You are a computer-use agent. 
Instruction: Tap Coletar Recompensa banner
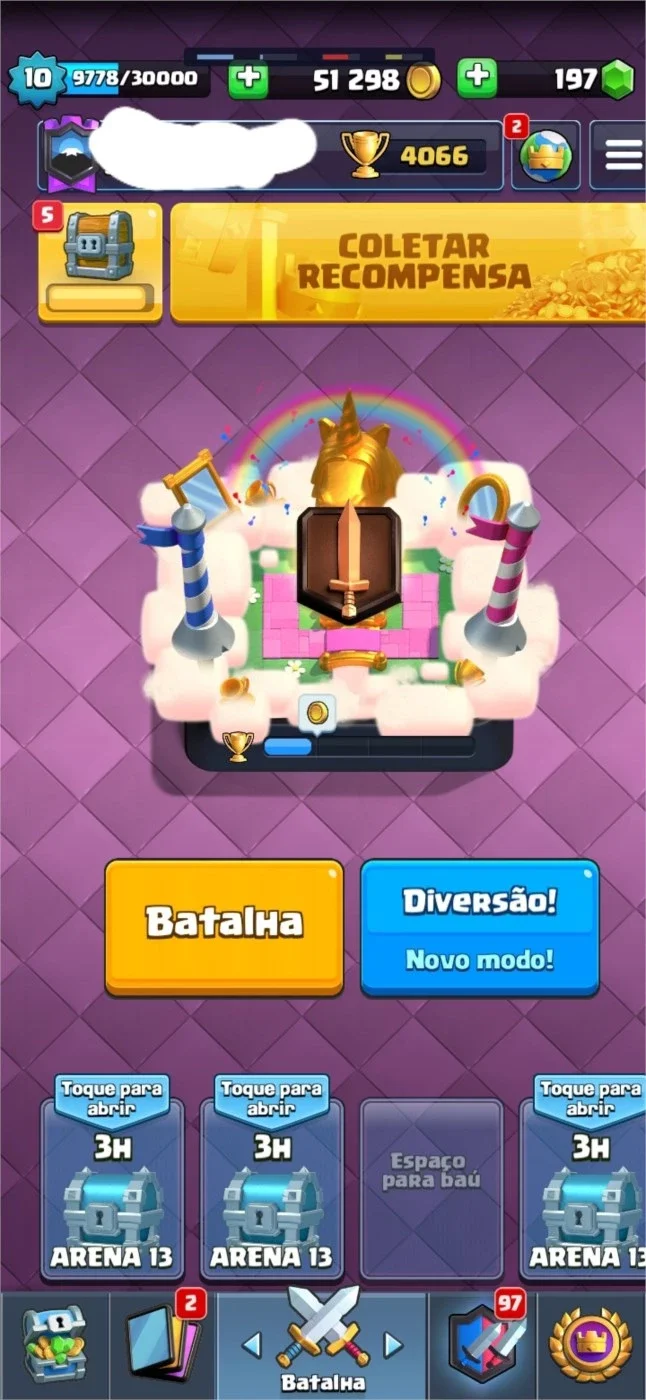tap(408, 262)
